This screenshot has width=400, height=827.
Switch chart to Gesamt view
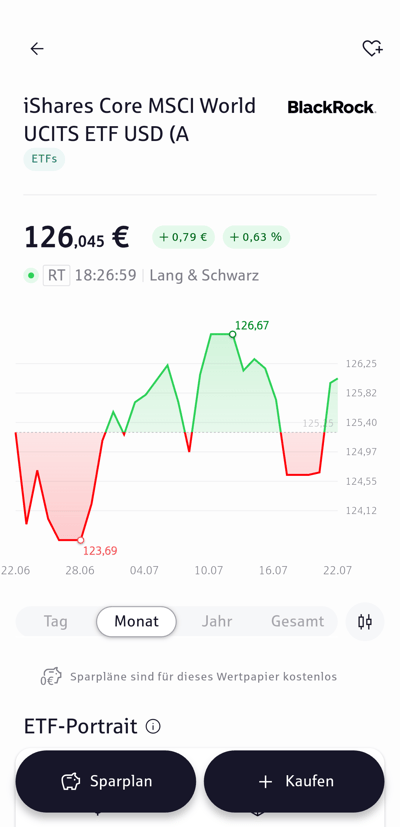pyautogui.click(x=298, y=621)
